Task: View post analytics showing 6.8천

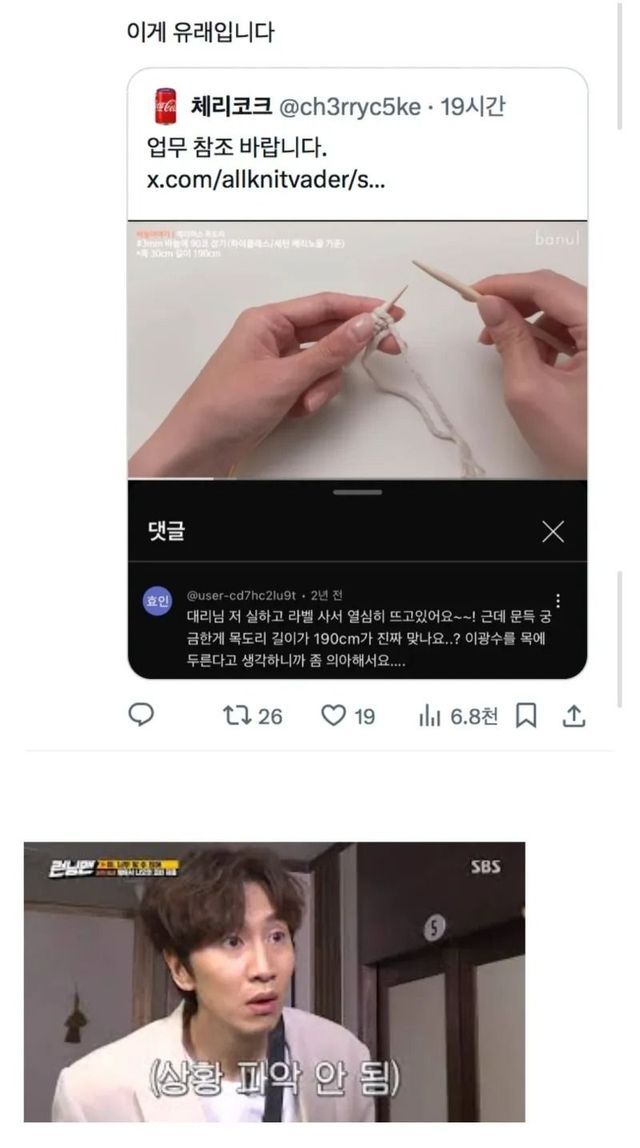Action: [x=458, y=715]
